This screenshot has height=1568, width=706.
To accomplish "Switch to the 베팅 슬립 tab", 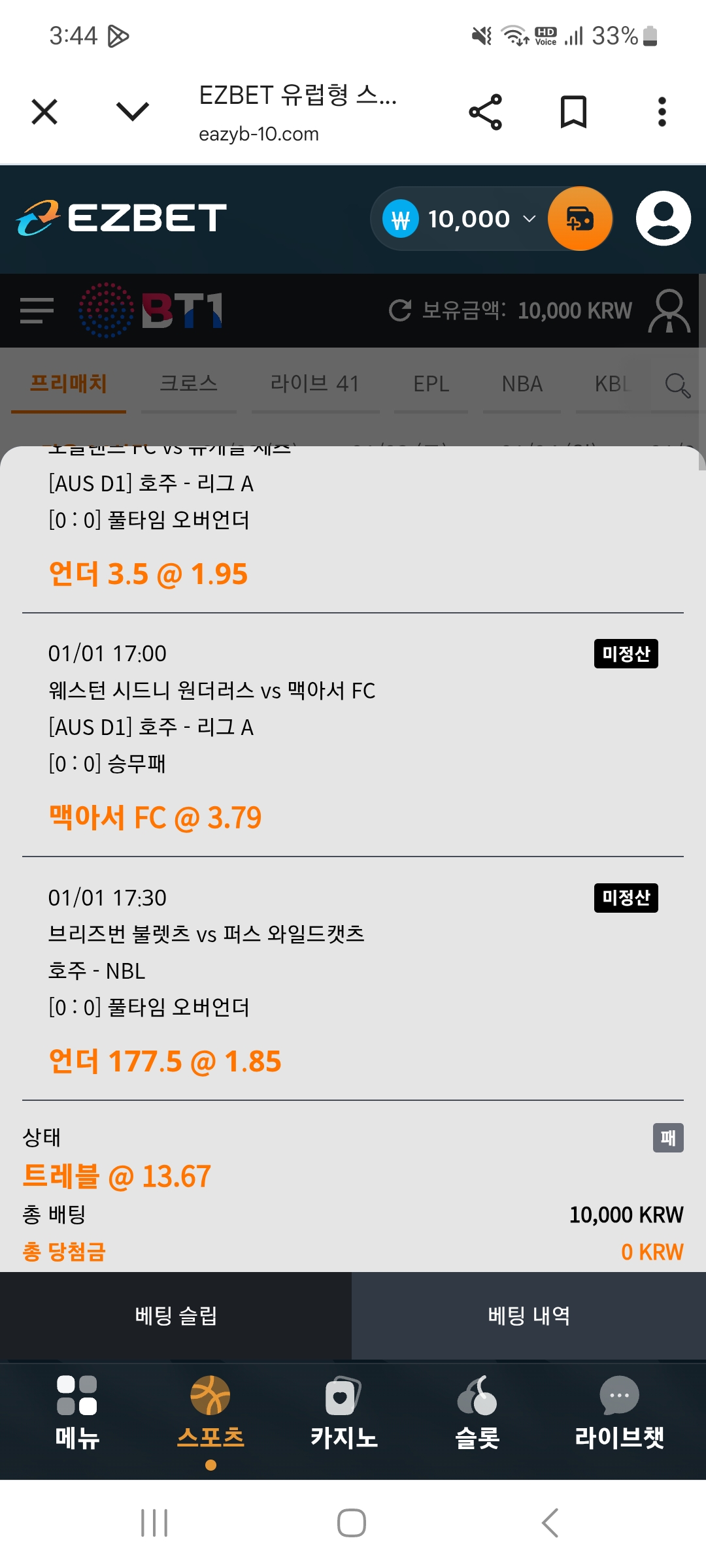I will (176, 1315).
